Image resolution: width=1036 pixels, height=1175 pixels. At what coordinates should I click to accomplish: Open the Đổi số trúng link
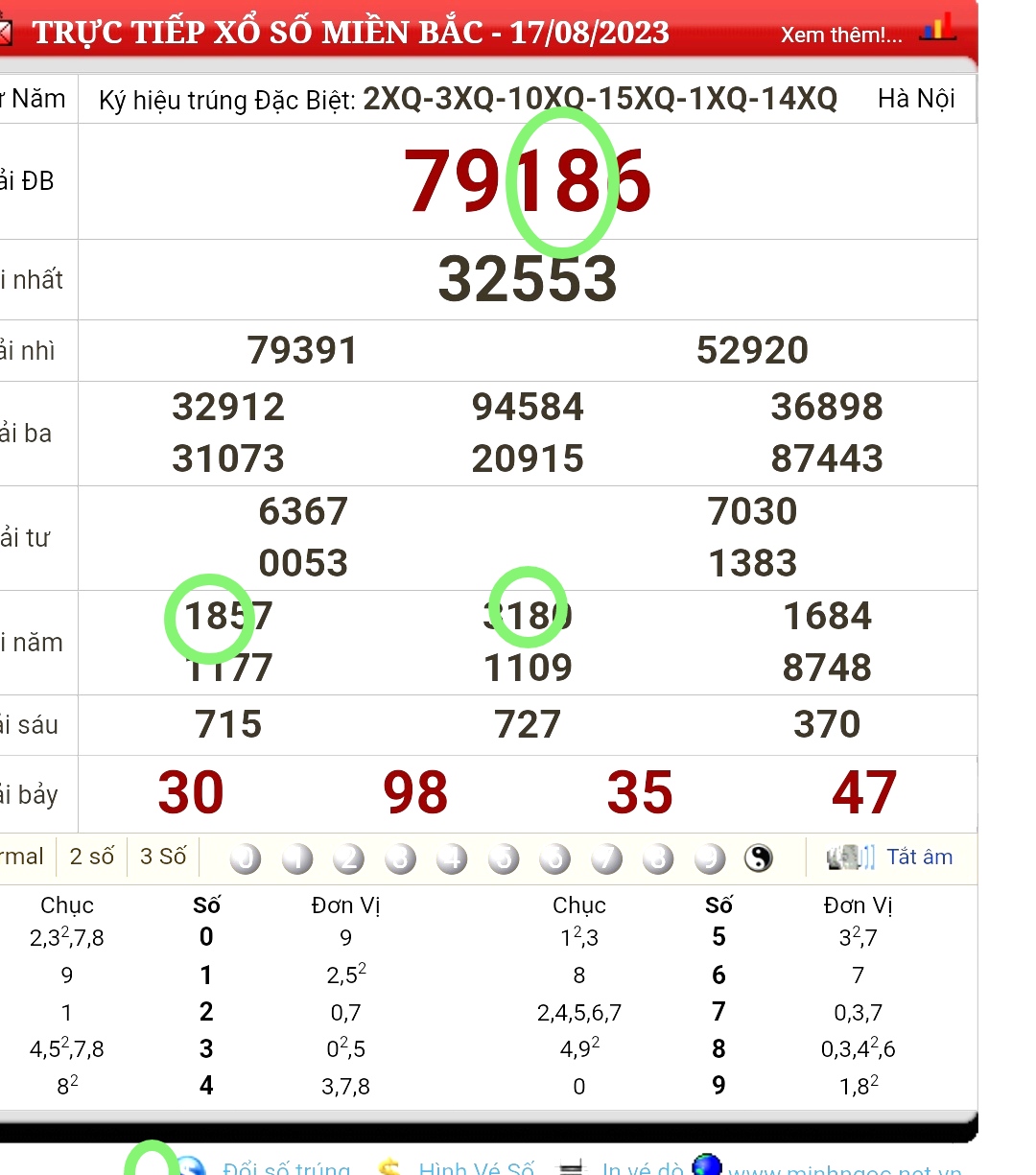[286, 1167]
